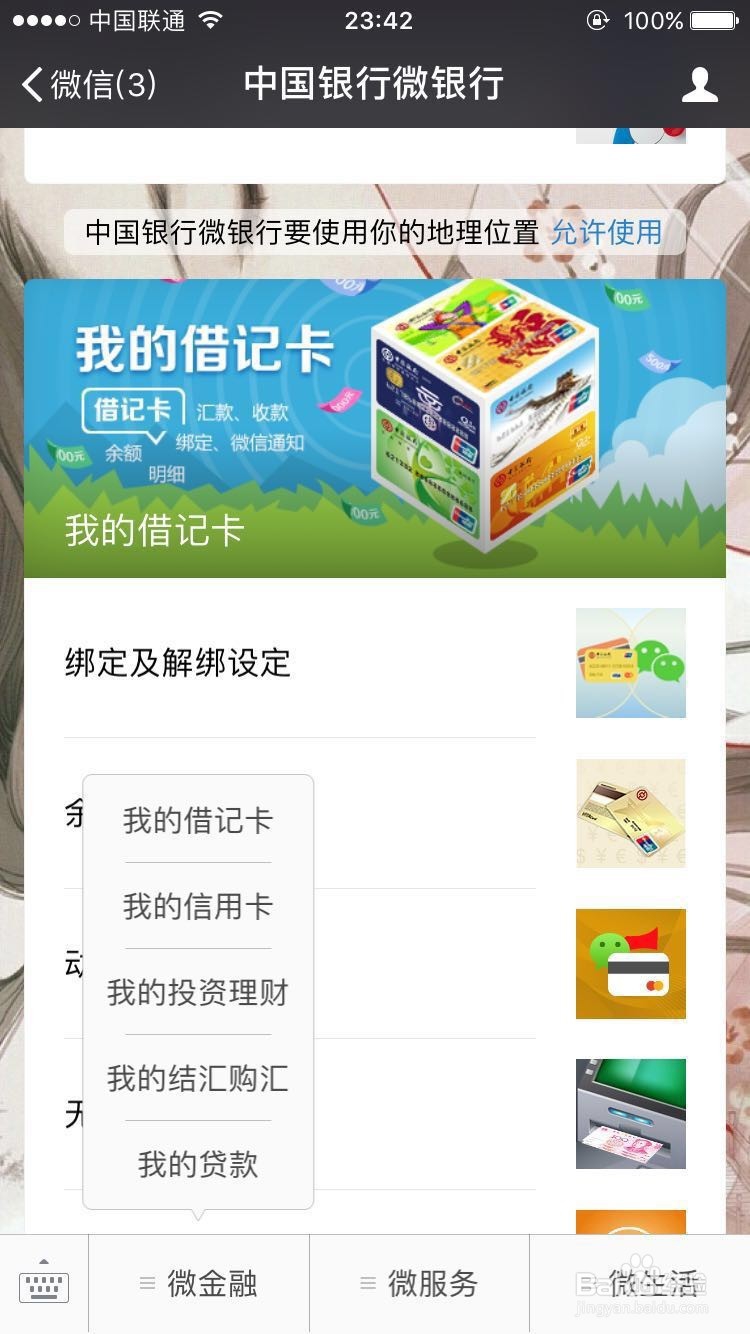
Task: Open the WeChat card notification icon on gold background
Action: [629, 963]
